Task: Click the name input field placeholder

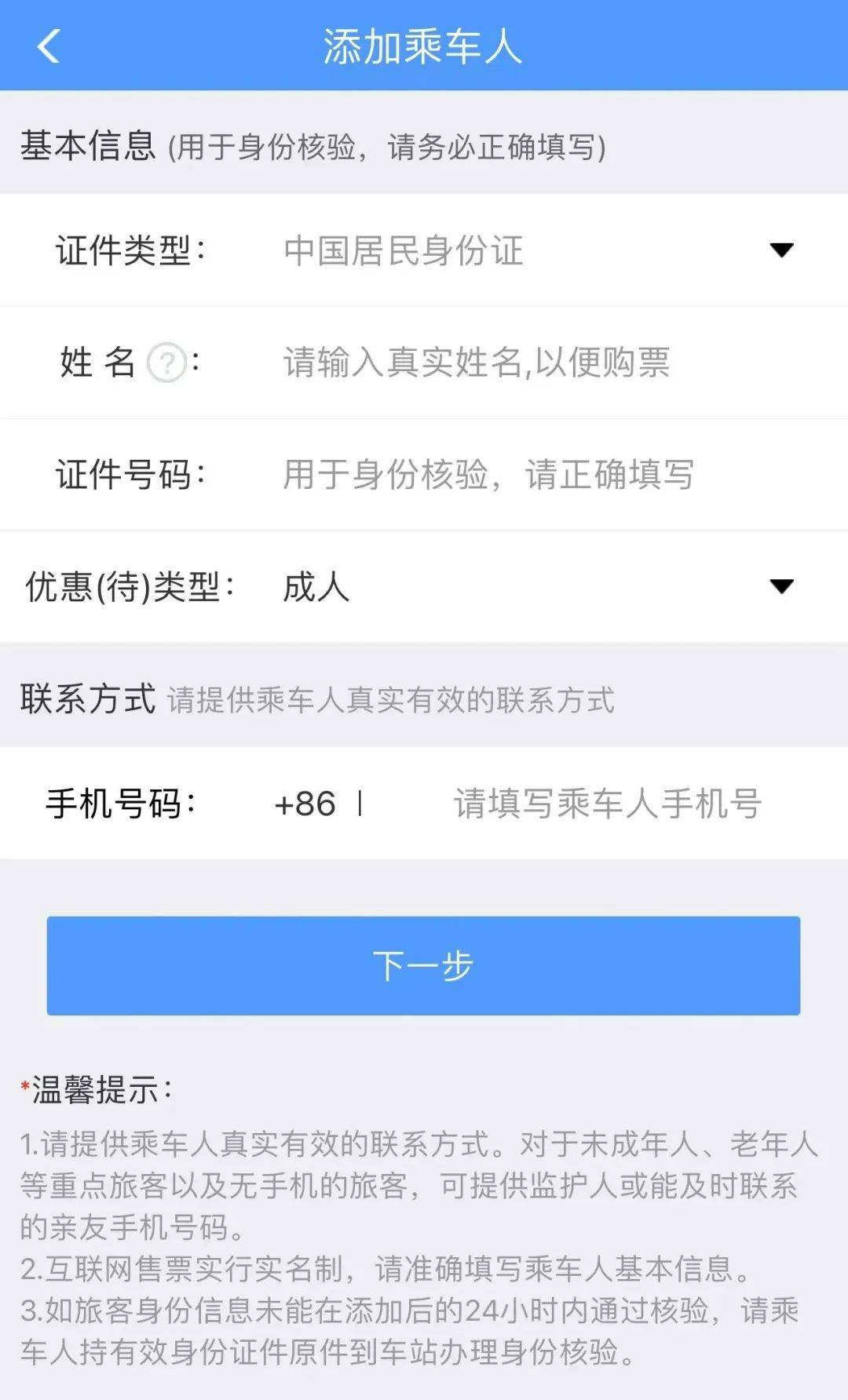Action: coord(474,363)
